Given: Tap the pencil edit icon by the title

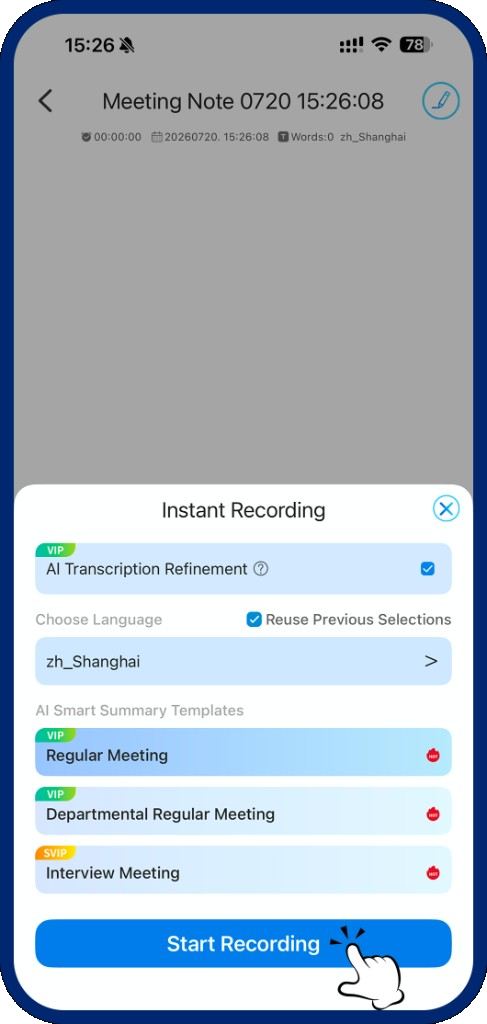Looking at the screenshot, I should click(441, 101).
